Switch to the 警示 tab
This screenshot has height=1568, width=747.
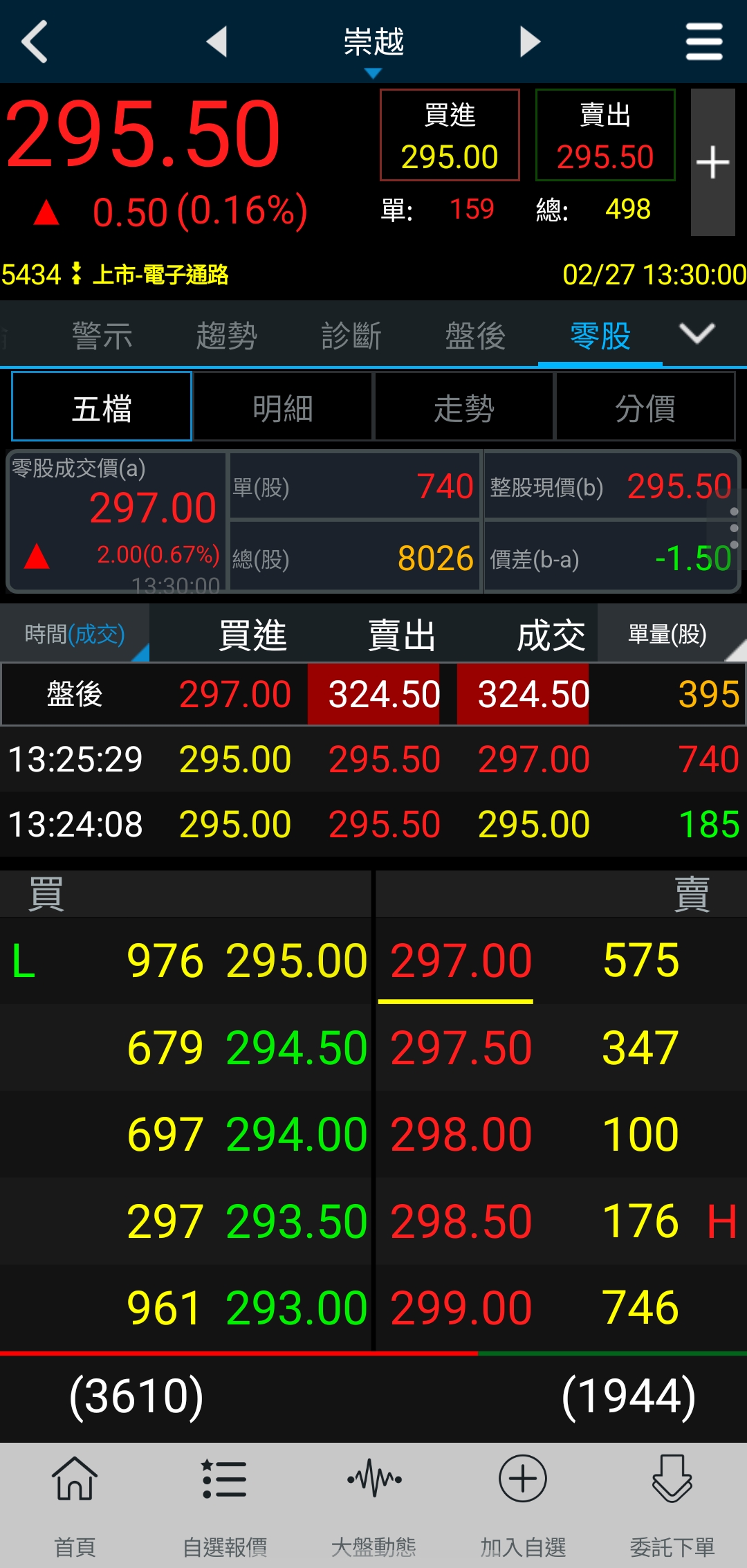102,336
